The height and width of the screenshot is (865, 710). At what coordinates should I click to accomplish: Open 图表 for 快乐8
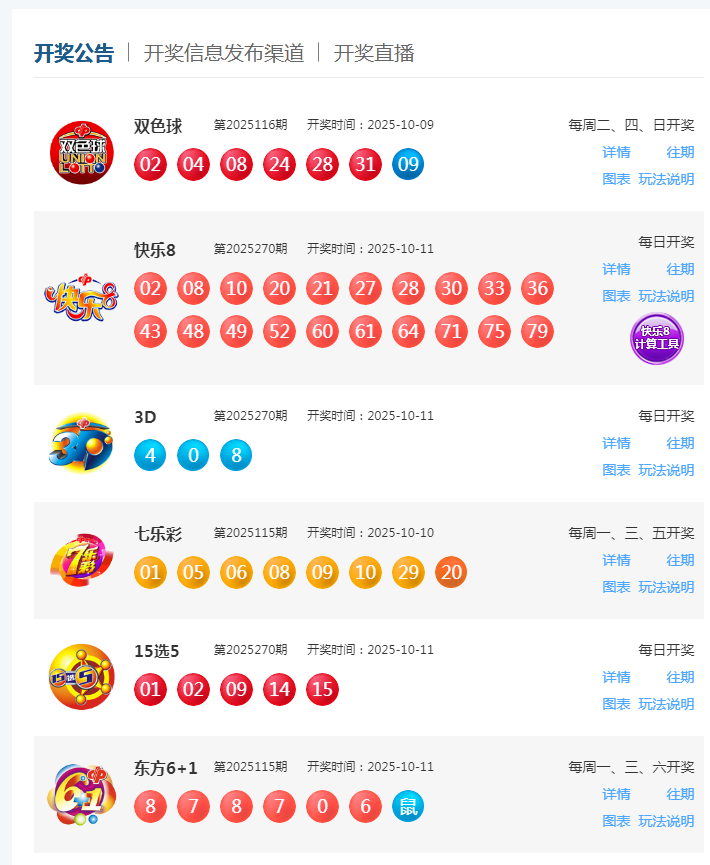coord(616,296)
